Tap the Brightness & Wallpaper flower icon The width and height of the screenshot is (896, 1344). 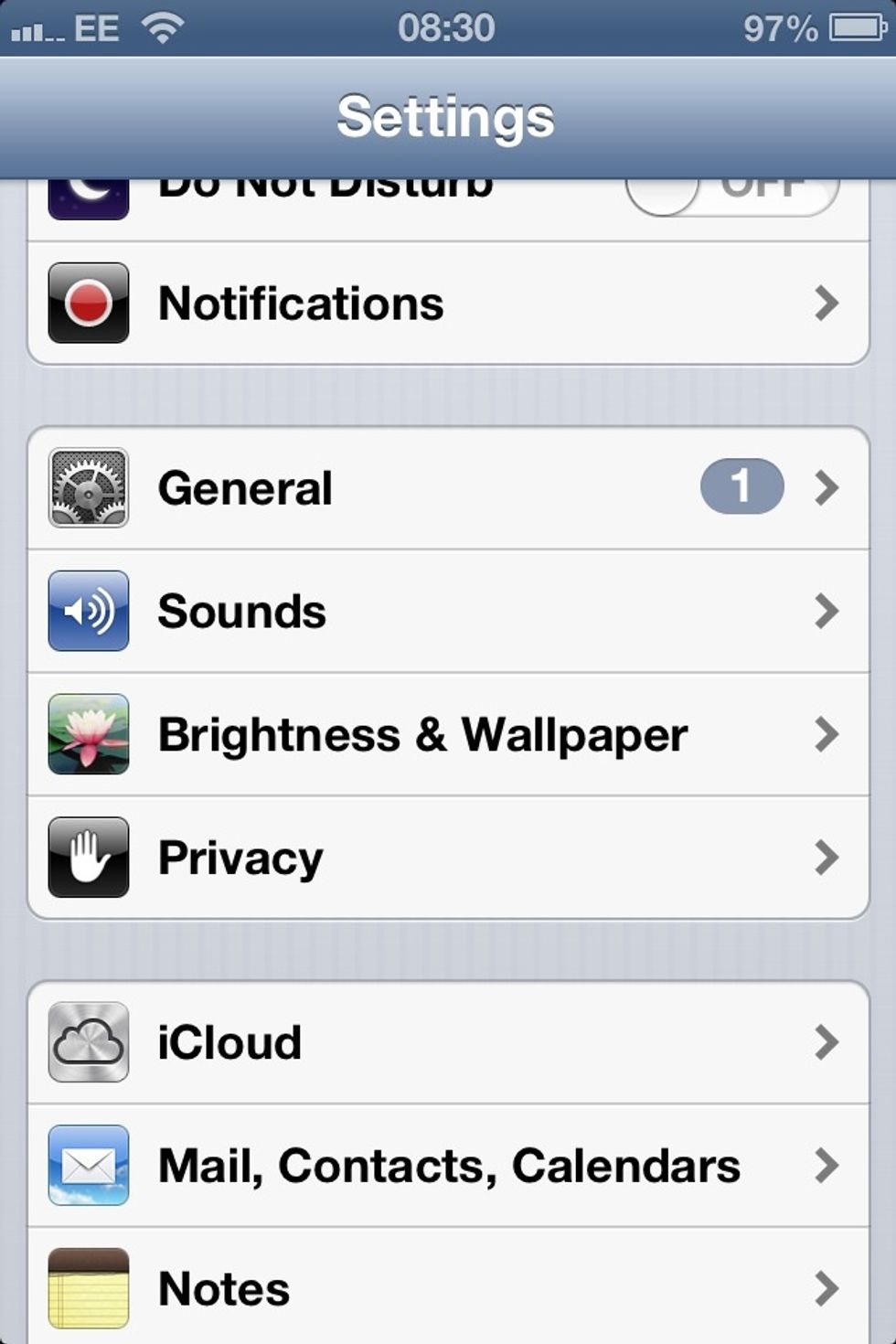tap(88, 733)
